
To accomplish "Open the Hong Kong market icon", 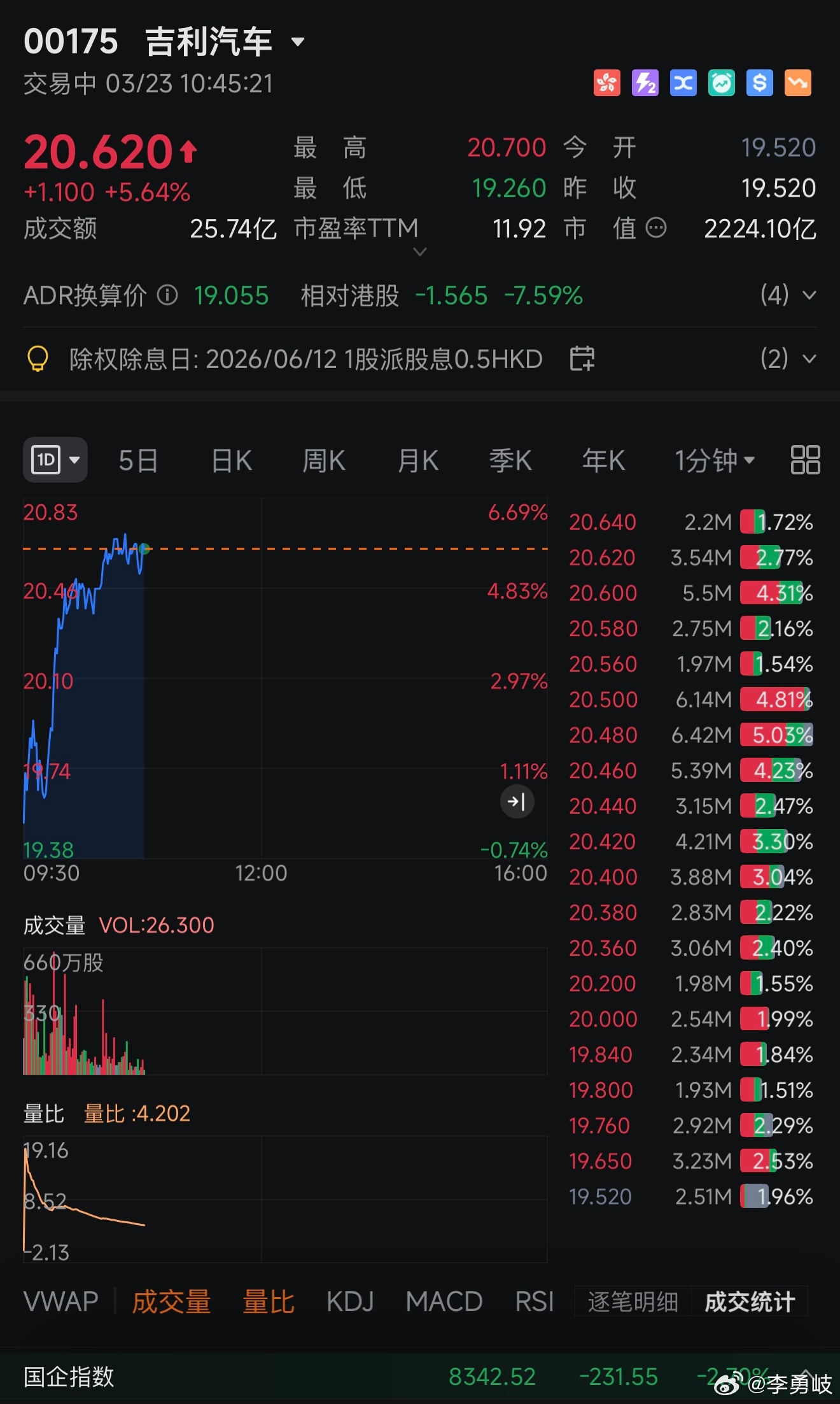I will [607, 83].
